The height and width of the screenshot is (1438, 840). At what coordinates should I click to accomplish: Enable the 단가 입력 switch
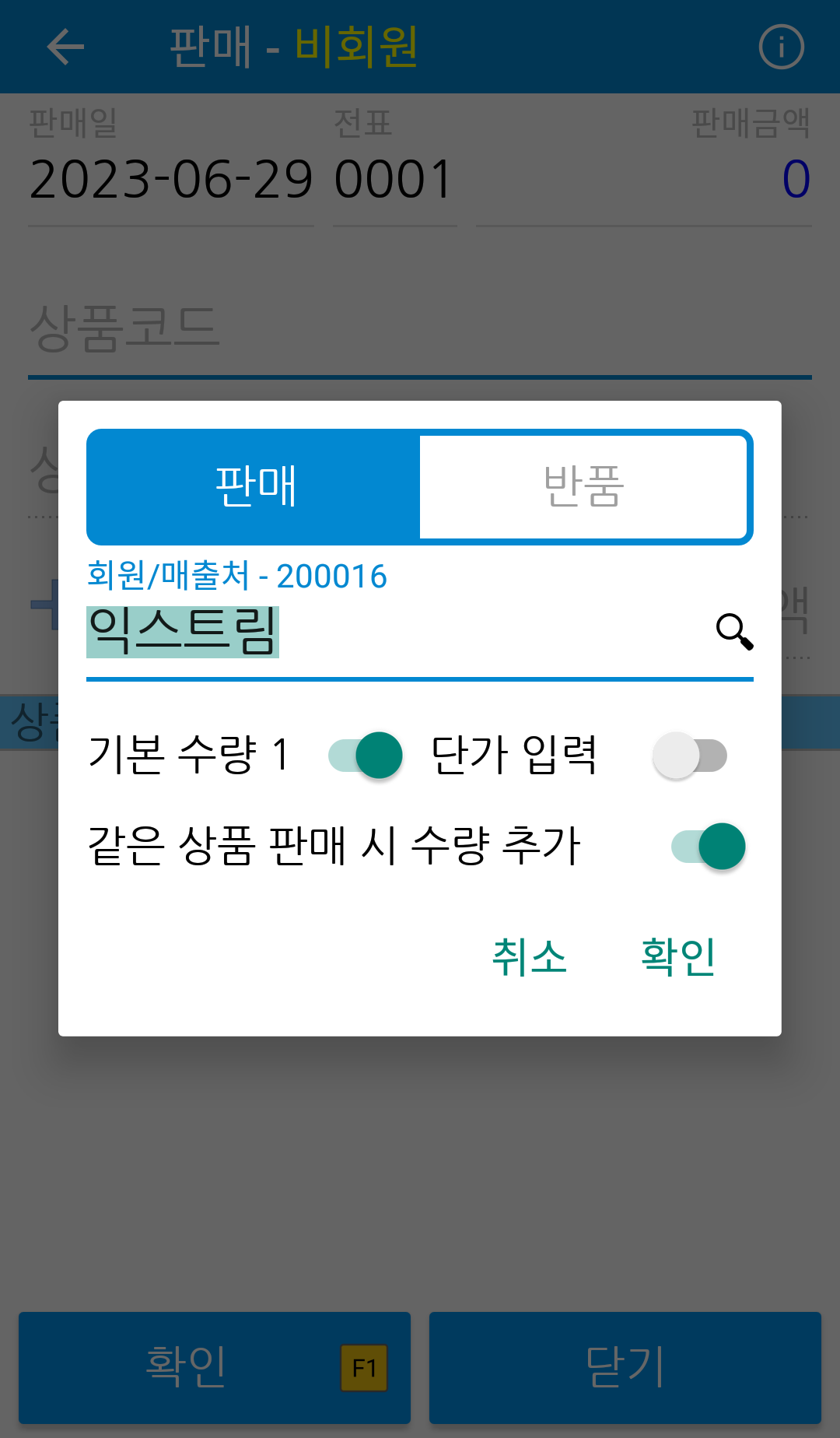(690, 755)
